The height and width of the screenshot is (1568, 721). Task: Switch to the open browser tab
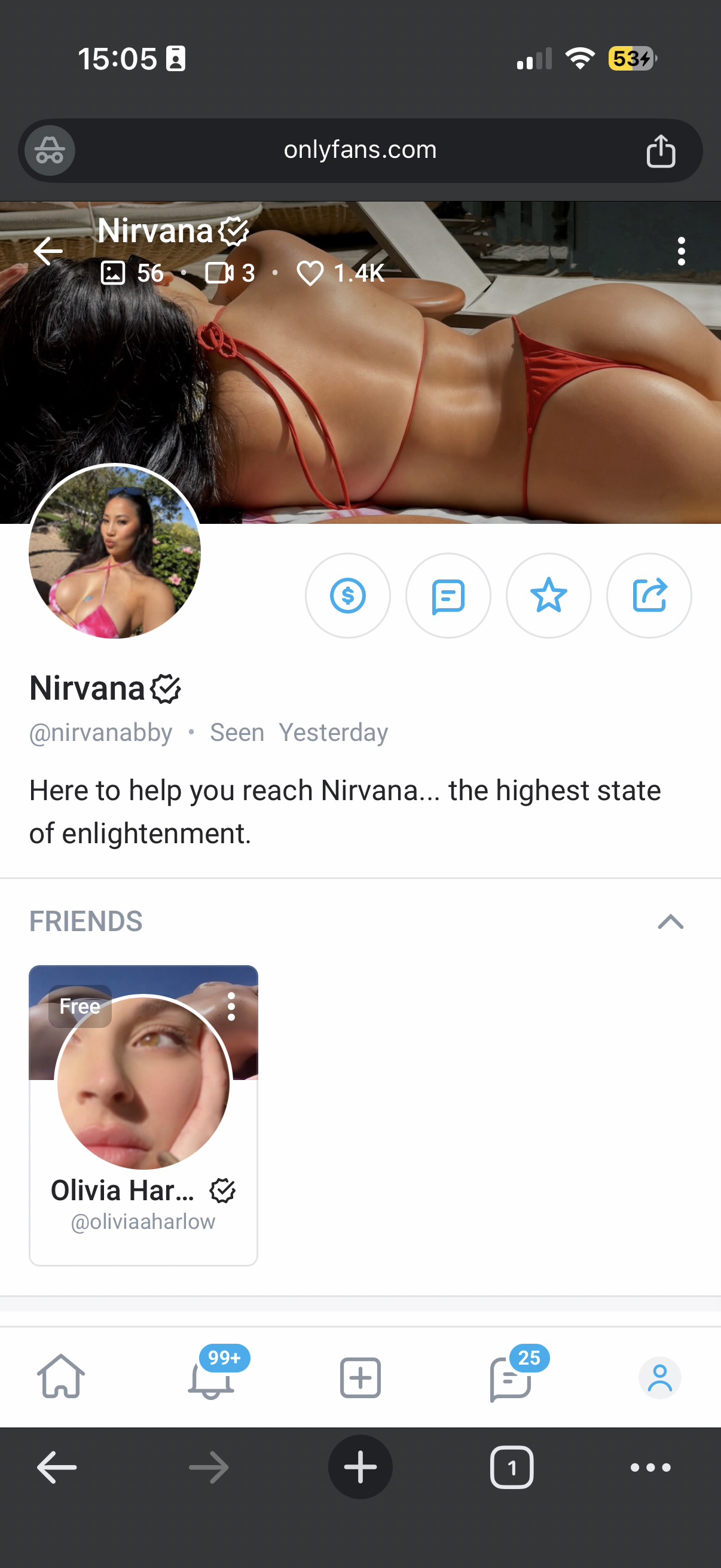512,1467
